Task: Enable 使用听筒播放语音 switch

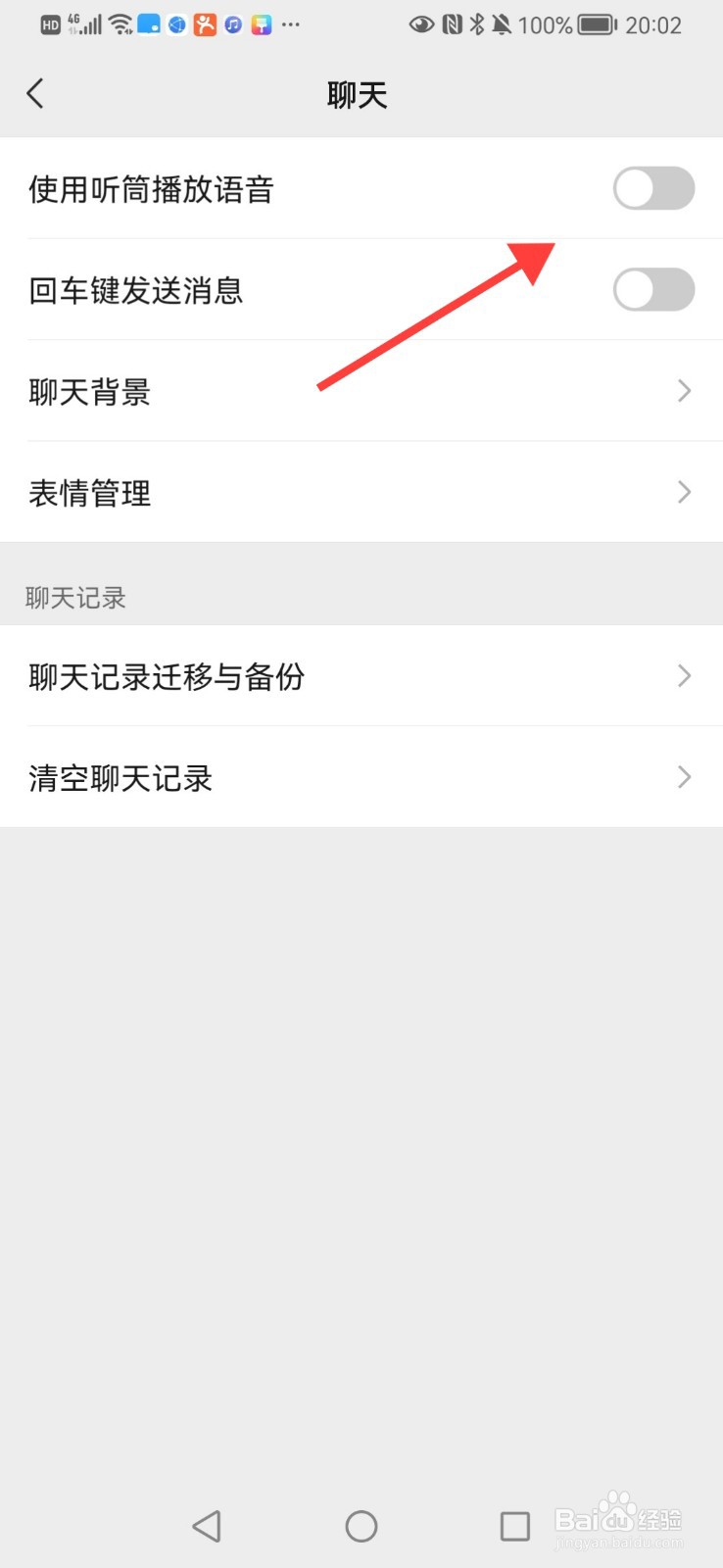Action: 653,188
